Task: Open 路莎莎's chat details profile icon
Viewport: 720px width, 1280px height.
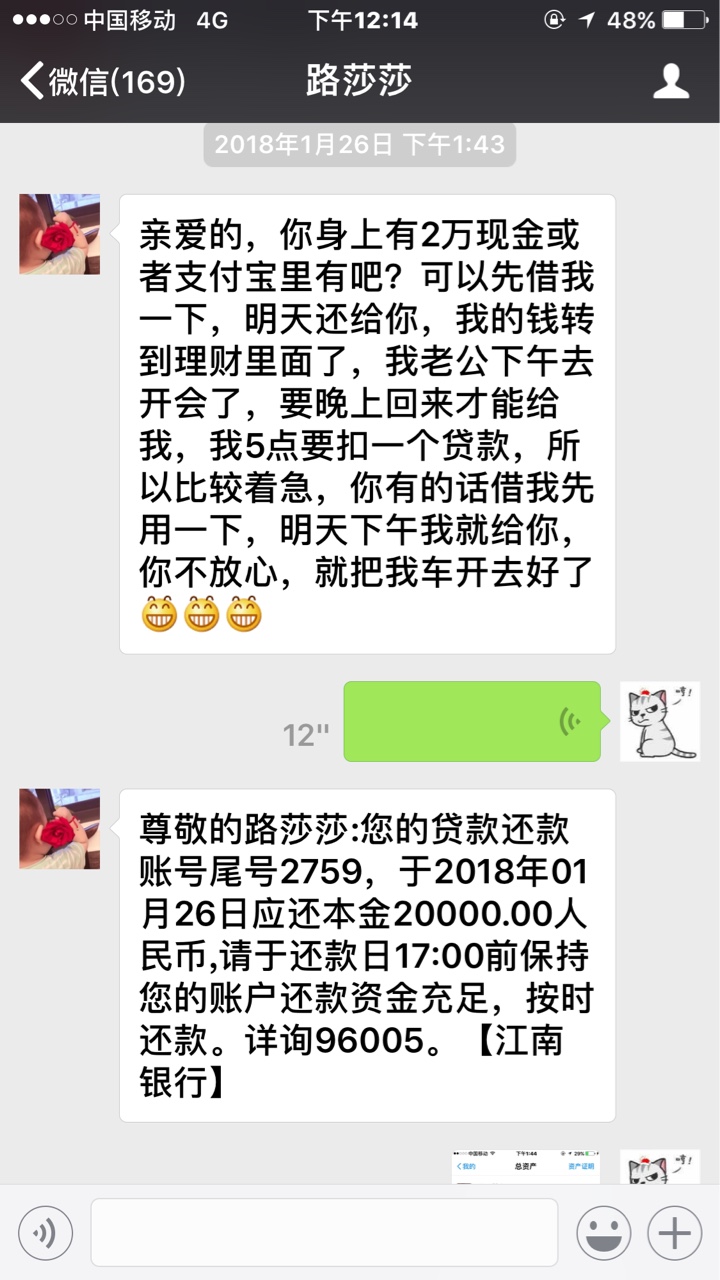Action: click(671, 81)
